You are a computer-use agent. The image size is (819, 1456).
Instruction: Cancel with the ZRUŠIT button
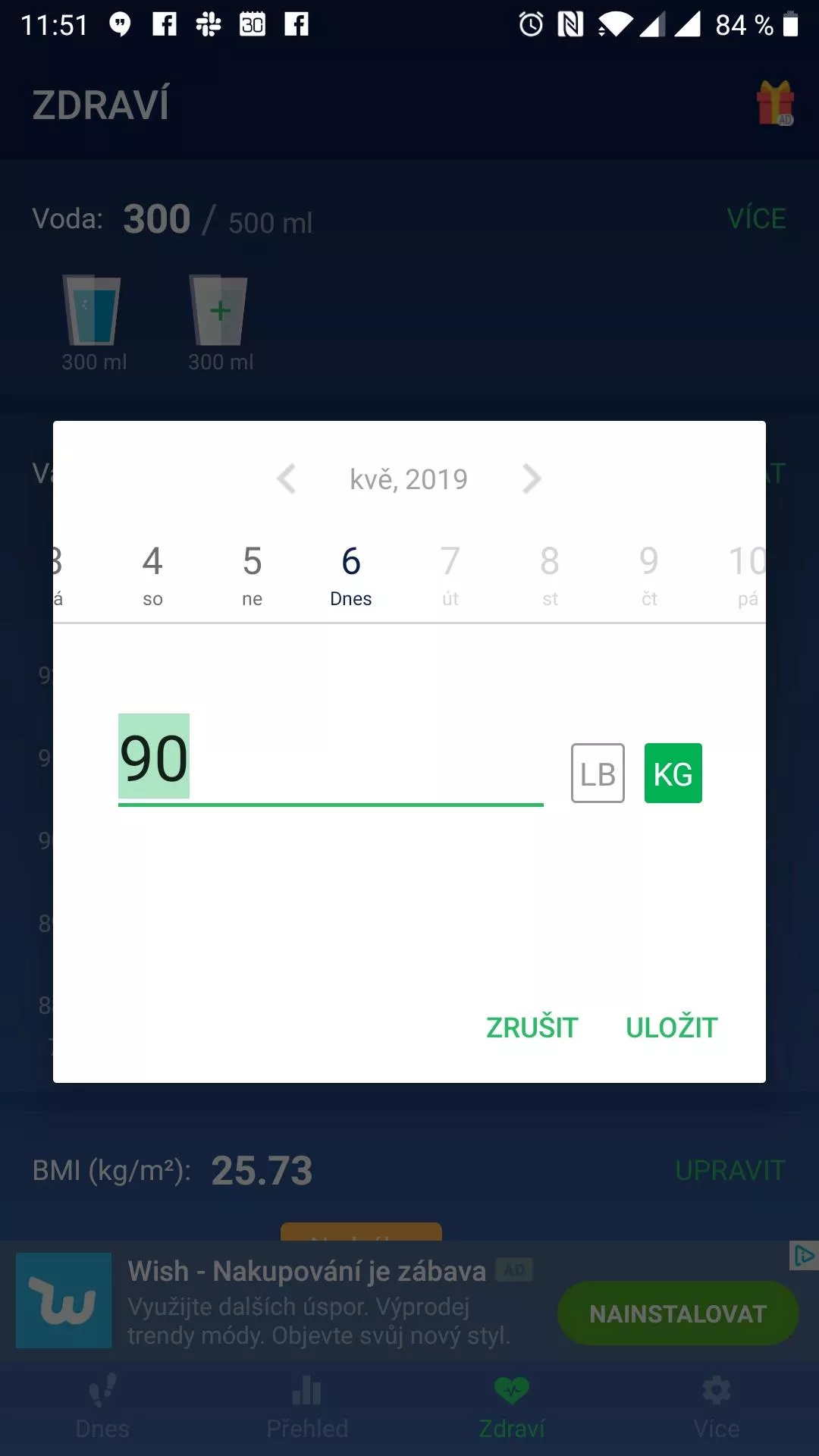(532, 1028)
